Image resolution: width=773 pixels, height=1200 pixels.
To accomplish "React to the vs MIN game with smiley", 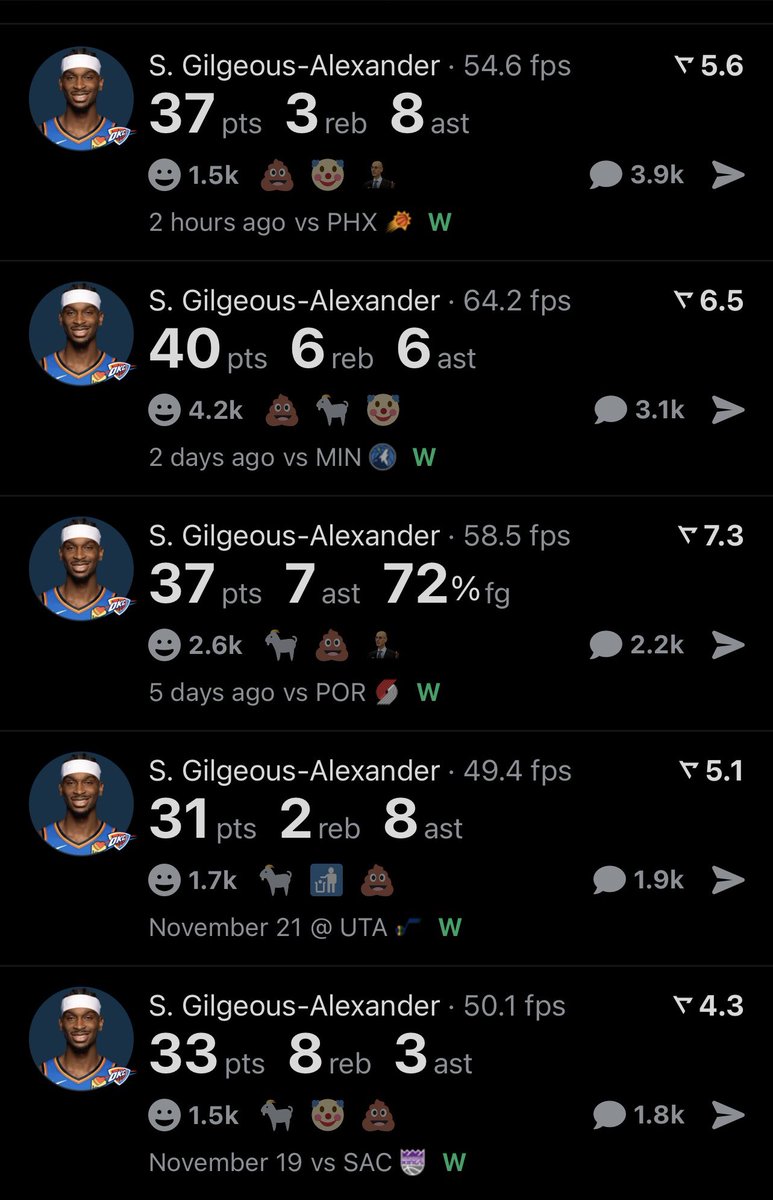I will point(164,410).
